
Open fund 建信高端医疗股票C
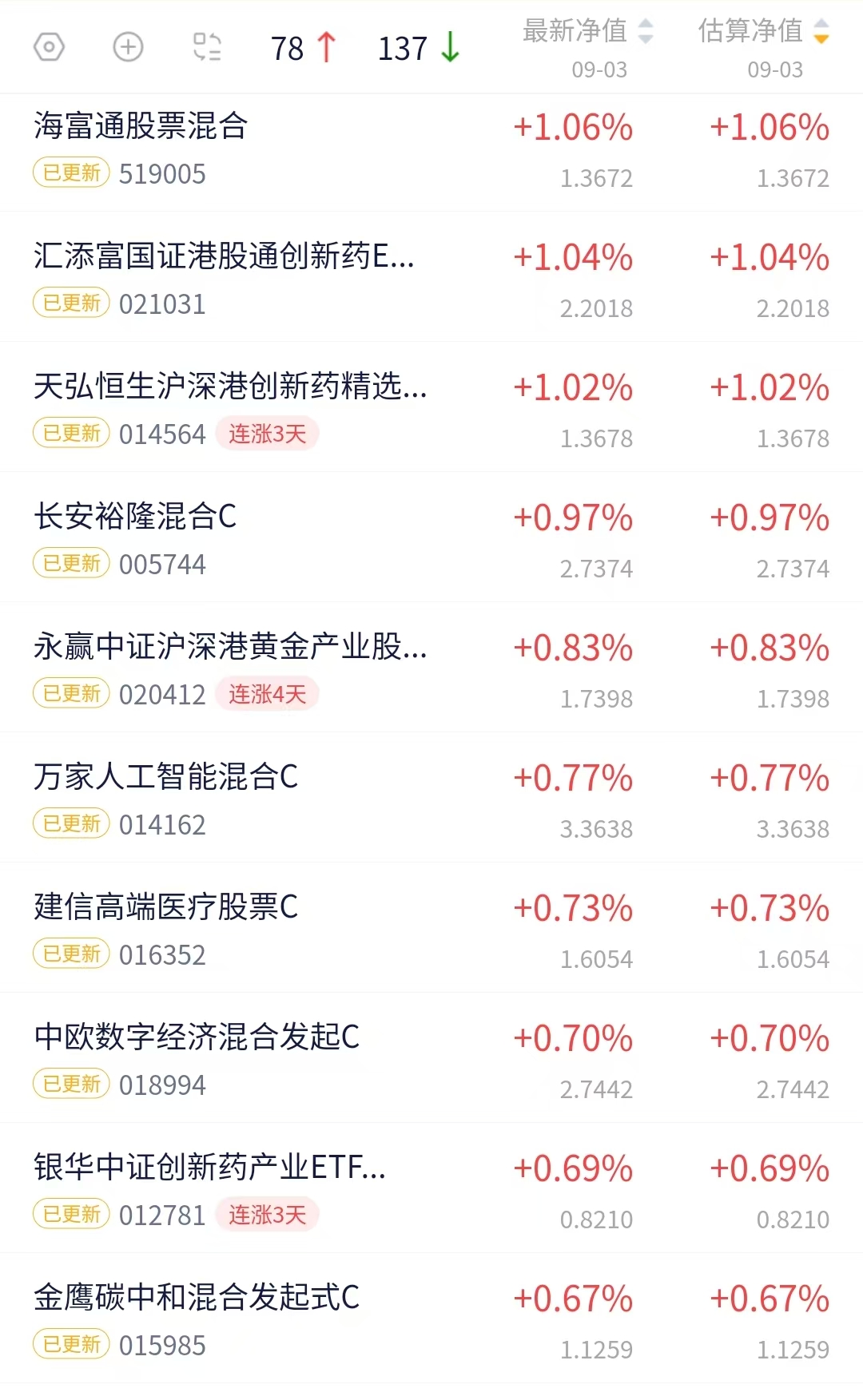point(431,928)
